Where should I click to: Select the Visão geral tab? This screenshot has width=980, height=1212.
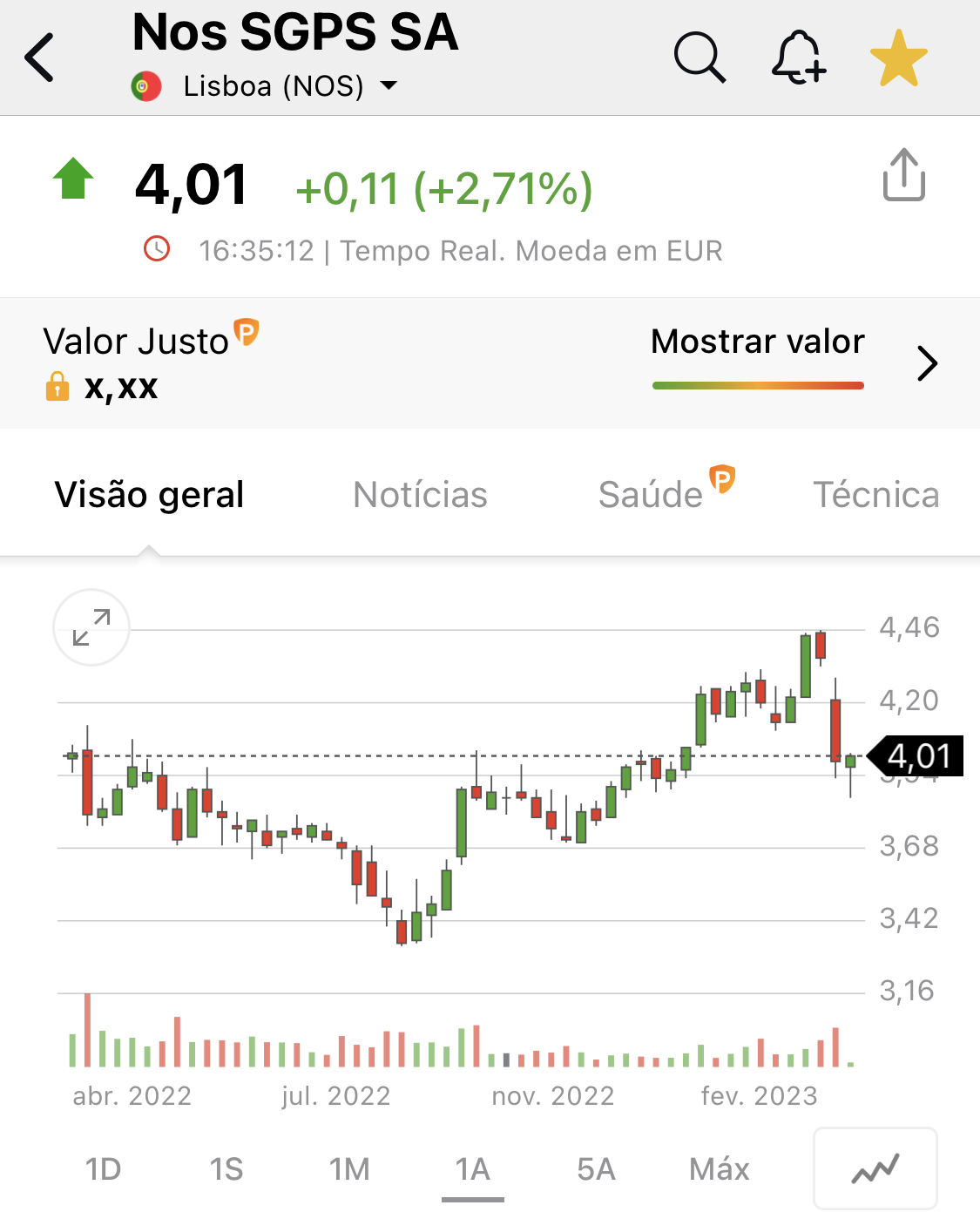pos(149,495)
